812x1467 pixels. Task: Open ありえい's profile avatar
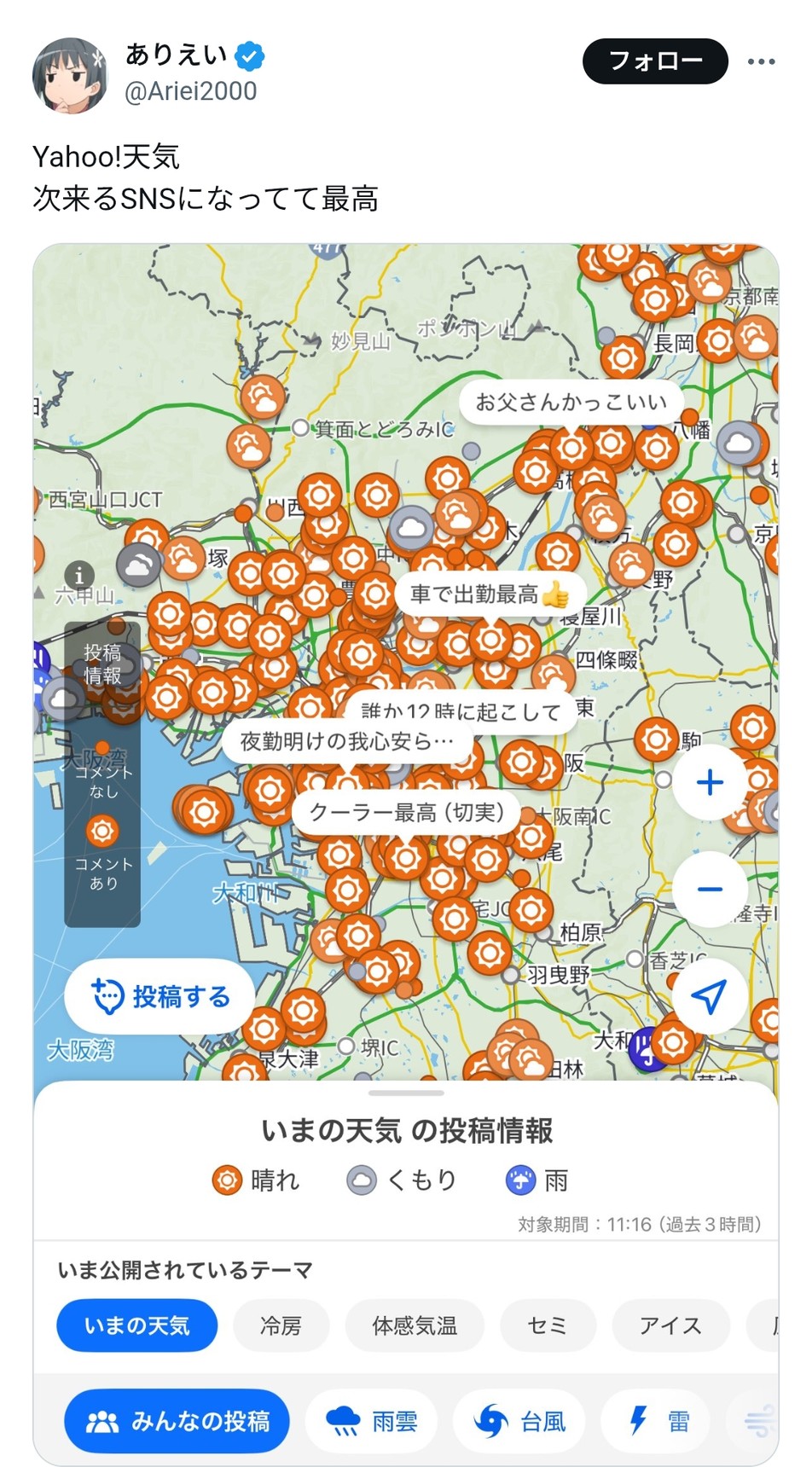click(71, 75)
